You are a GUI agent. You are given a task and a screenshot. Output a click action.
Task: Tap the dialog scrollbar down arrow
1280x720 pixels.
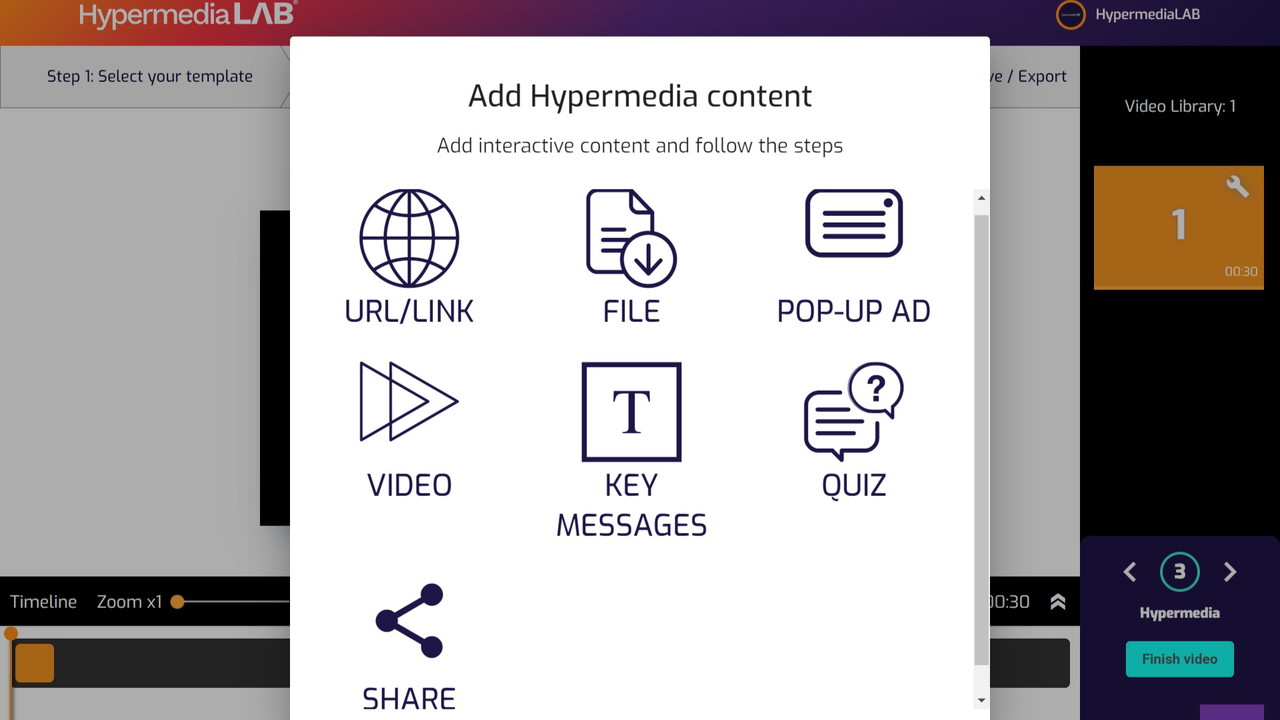click(x=981, y=700)
